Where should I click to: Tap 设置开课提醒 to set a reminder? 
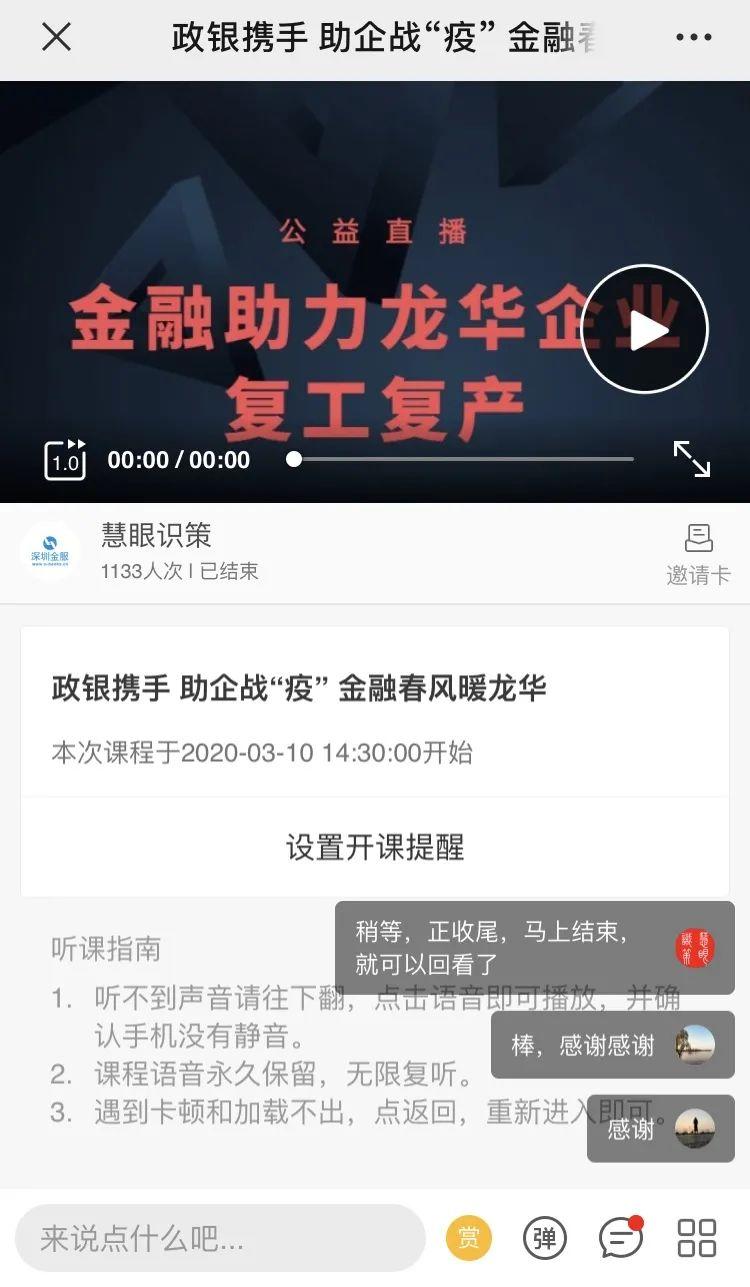click(375, 847)
